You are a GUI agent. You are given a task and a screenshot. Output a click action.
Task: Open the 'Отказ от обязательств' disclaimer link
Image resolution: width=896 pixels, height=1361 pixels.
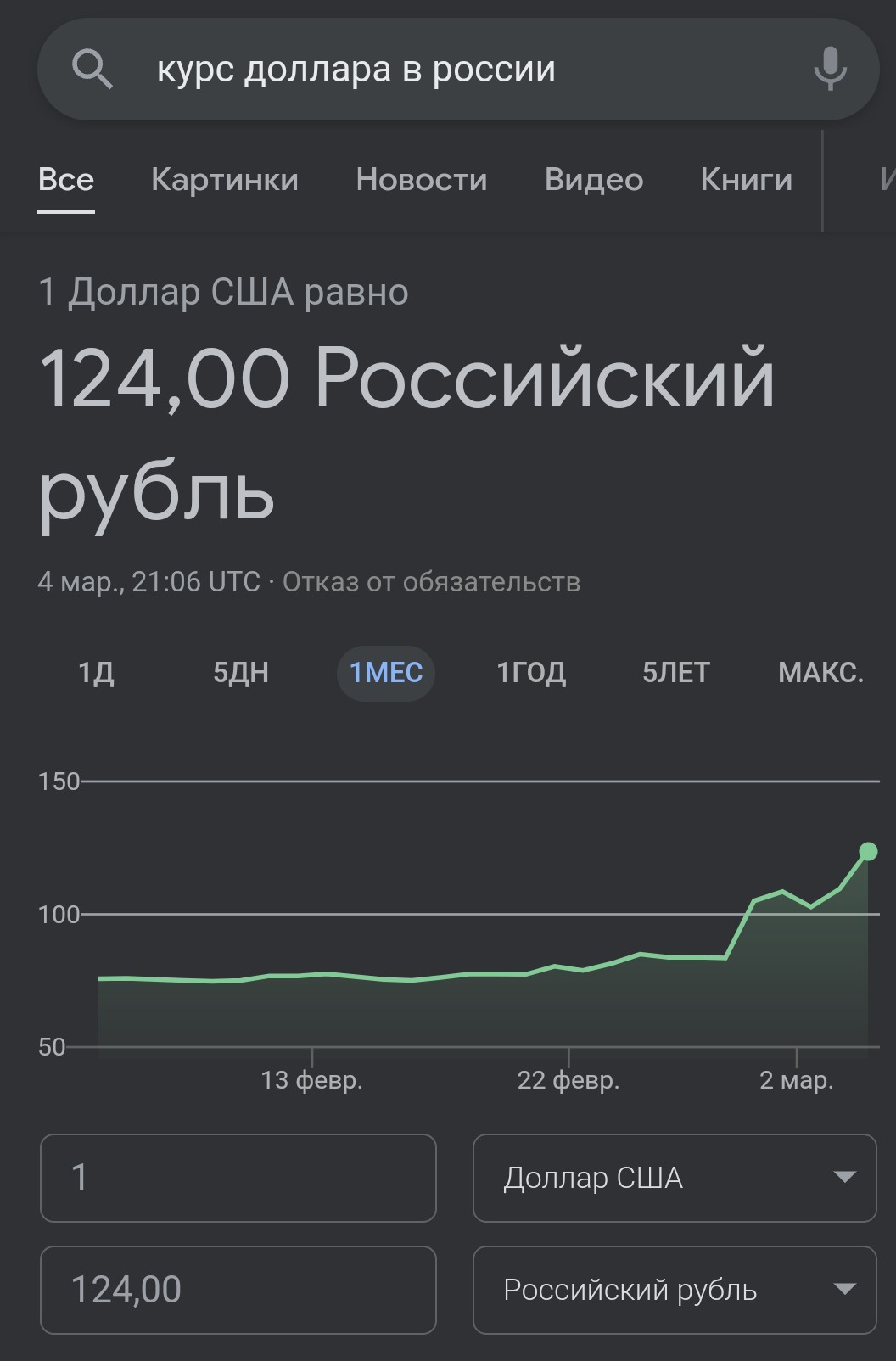[431, 582]
